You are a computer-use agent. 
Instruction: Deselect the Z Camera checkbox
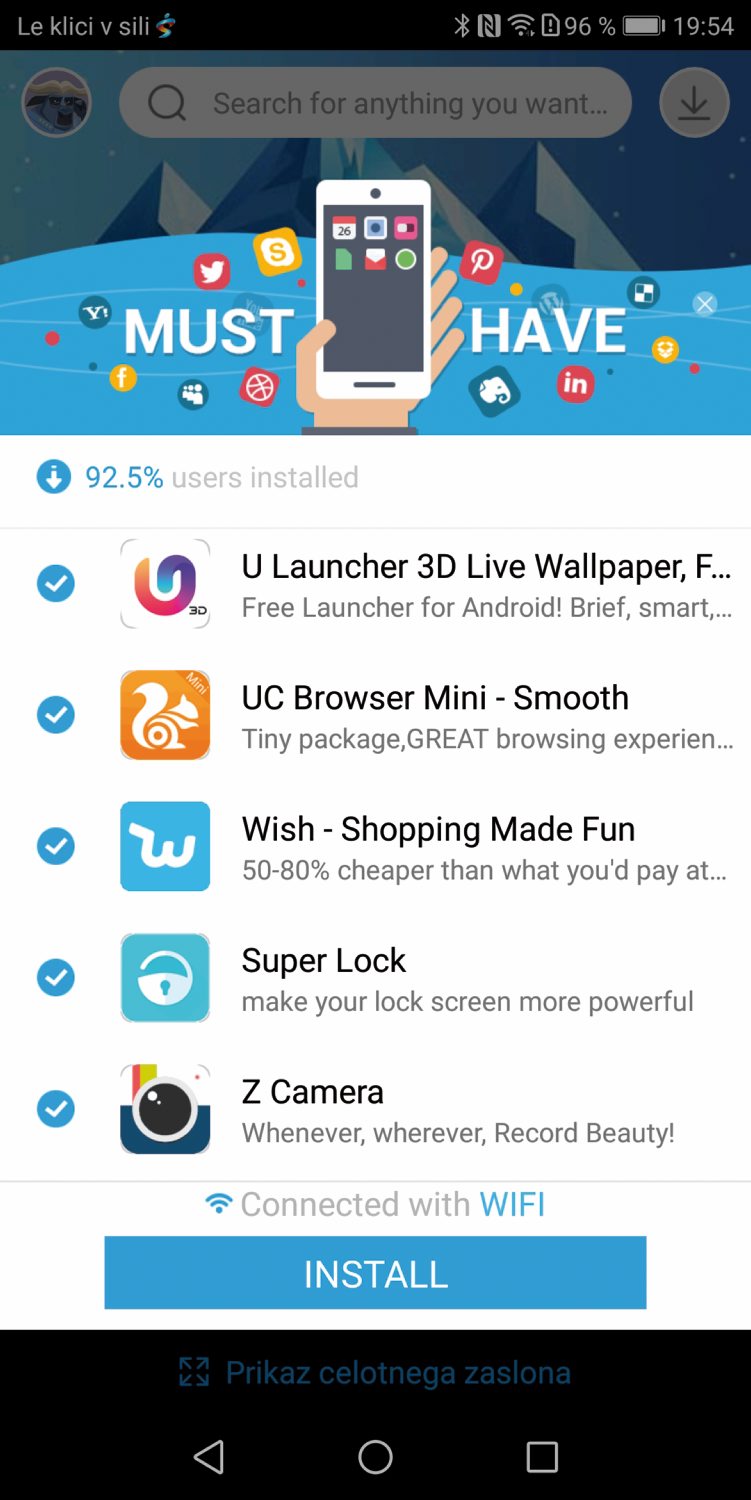pyautogui.click(x=56, y=1108)
